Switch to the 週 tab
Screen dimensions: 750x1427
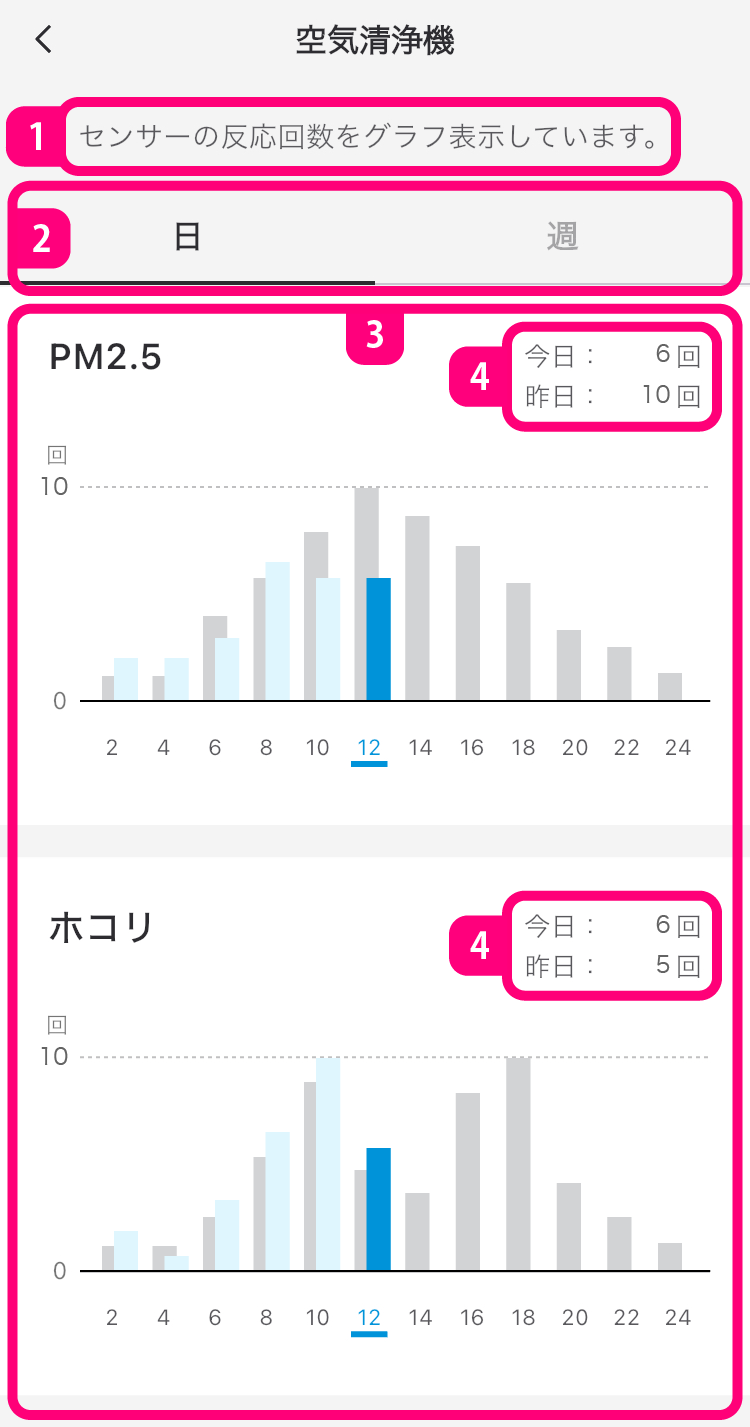coord(562,237)
